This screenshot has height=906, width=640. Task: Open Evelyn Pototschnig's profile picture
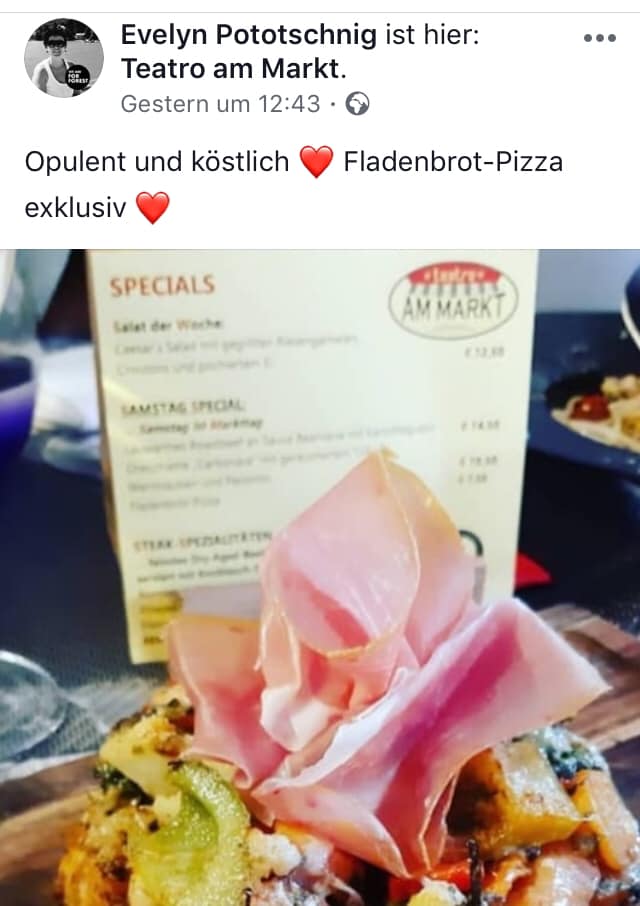[x=63, y=58]
